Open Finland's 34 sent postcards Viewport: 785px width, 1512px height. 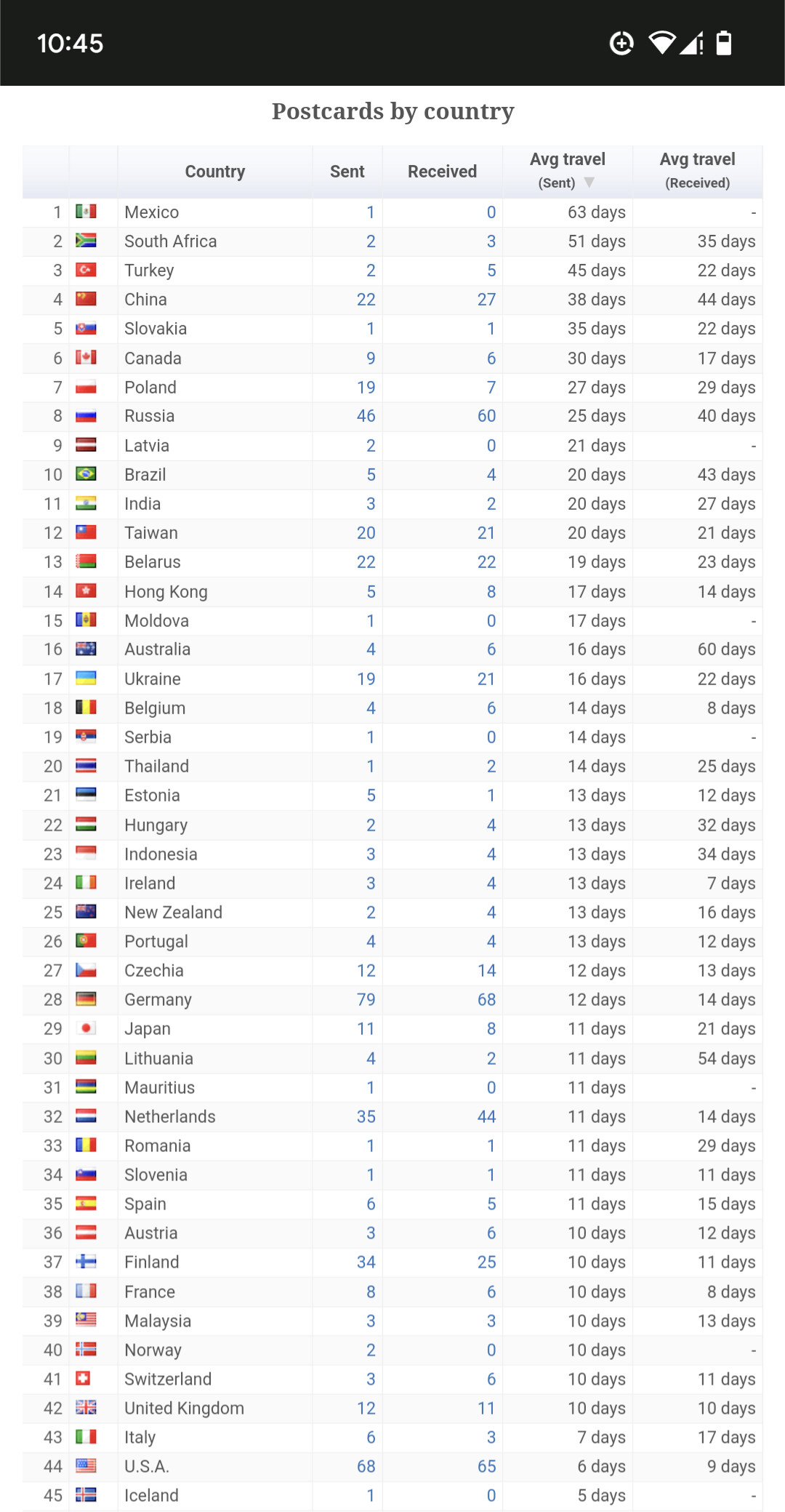pyautogui.click(x=366, y=1262)
